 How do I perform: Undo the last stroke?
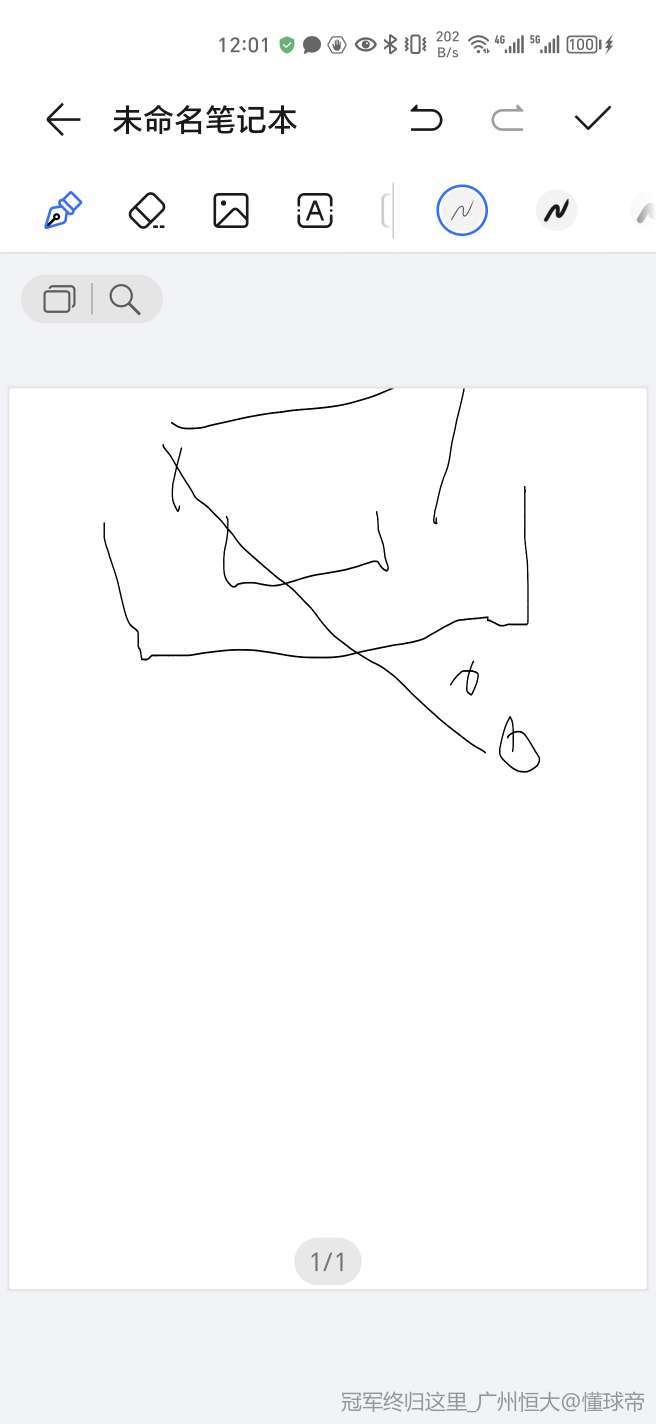click(x=426, y=120)
